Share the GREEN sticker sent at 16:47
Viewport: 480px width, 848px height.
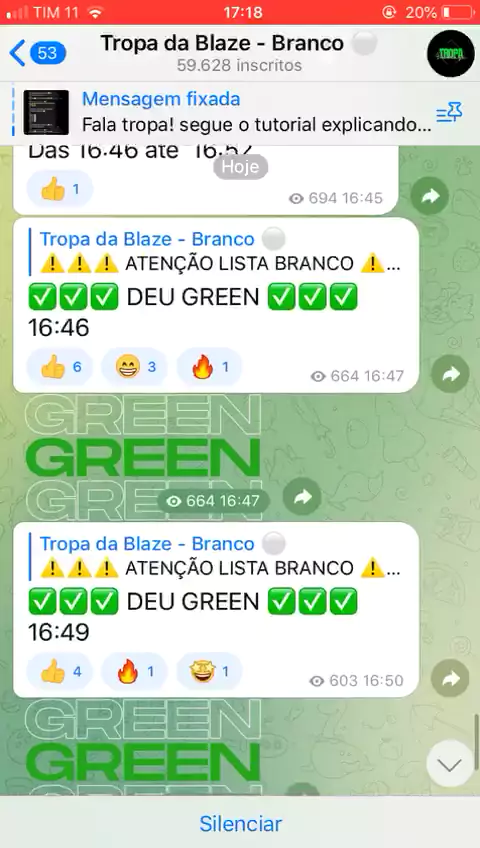click(x=302, y=497)
